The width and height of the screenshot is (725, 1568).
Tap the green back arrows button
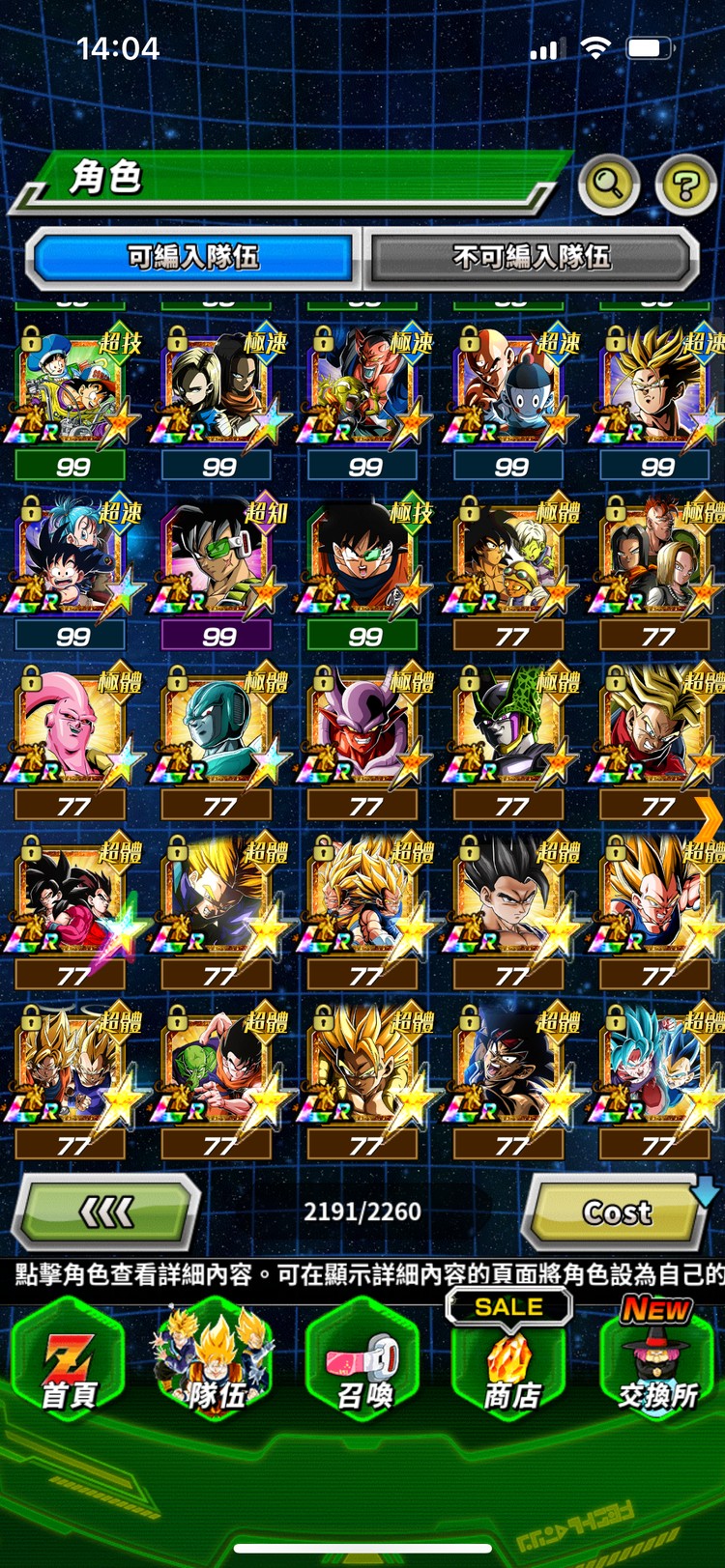point(106,1212)
